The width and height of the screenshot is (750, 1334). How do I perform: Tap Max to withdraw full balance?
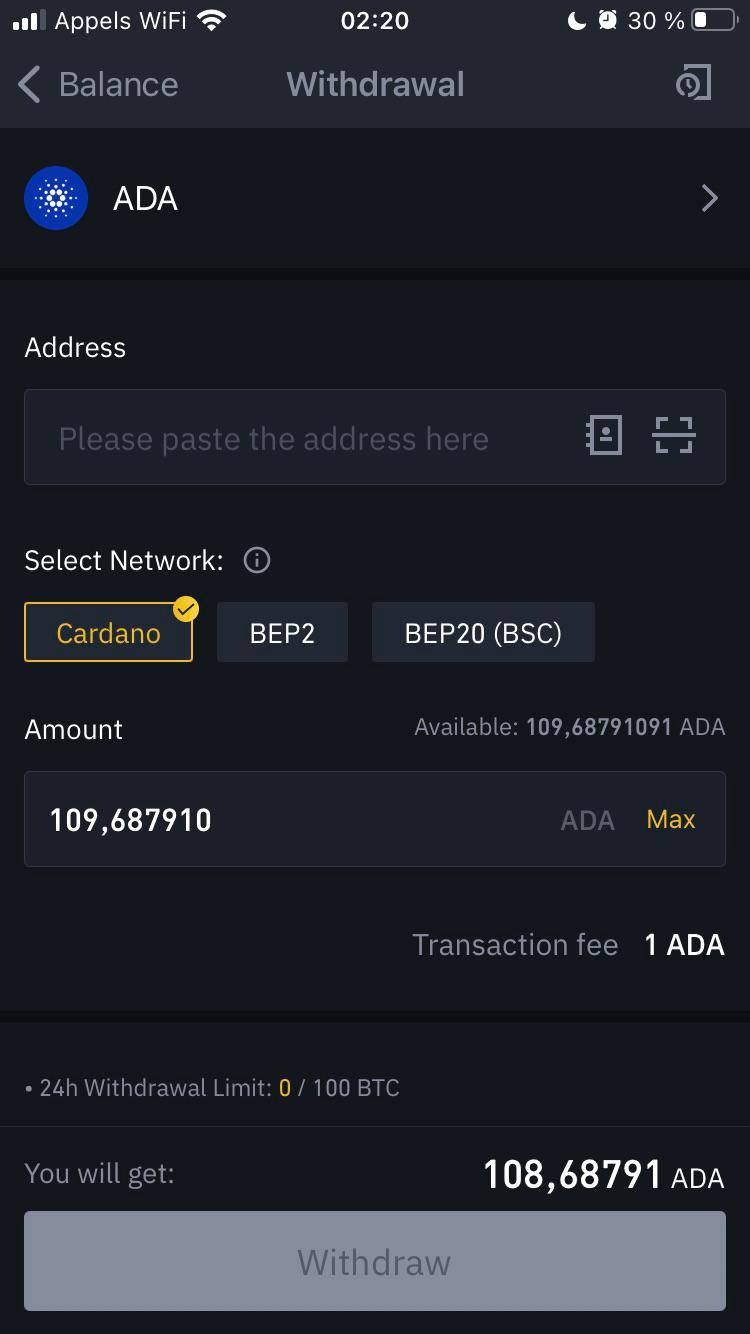coord(670,819)
